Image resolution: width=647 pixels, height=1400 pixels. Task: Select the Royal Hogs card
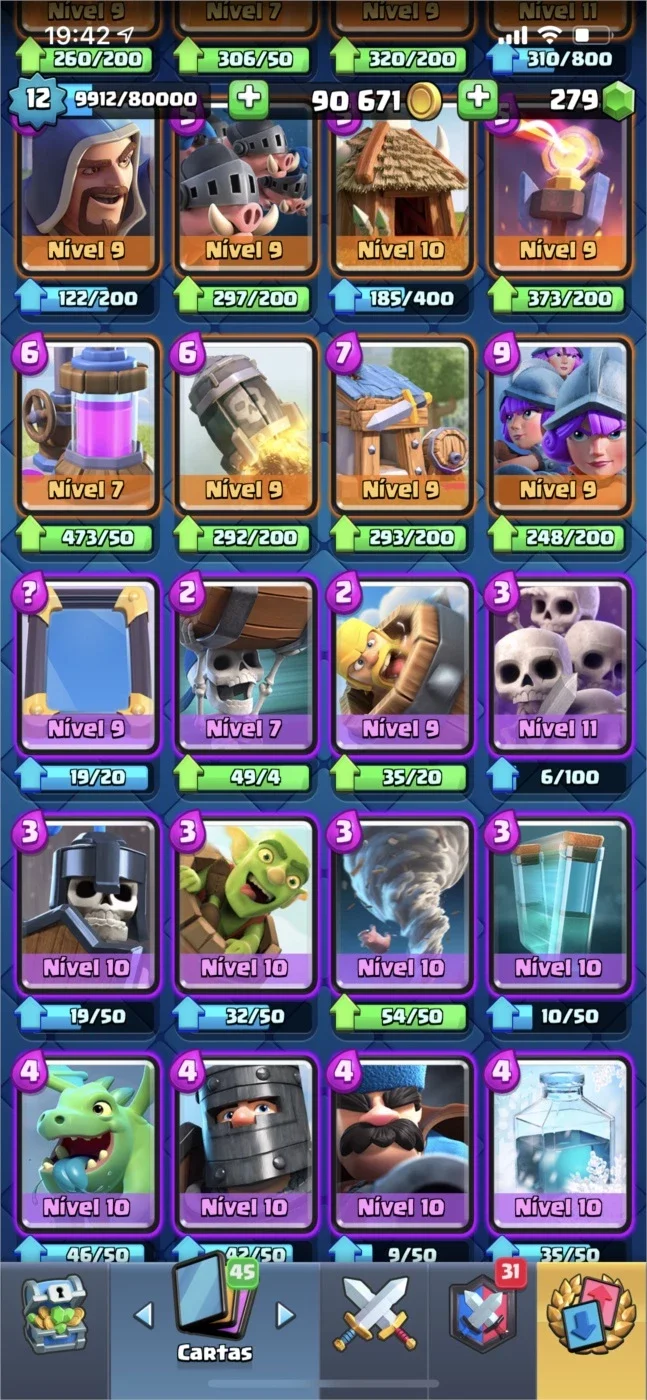point(246,196)
